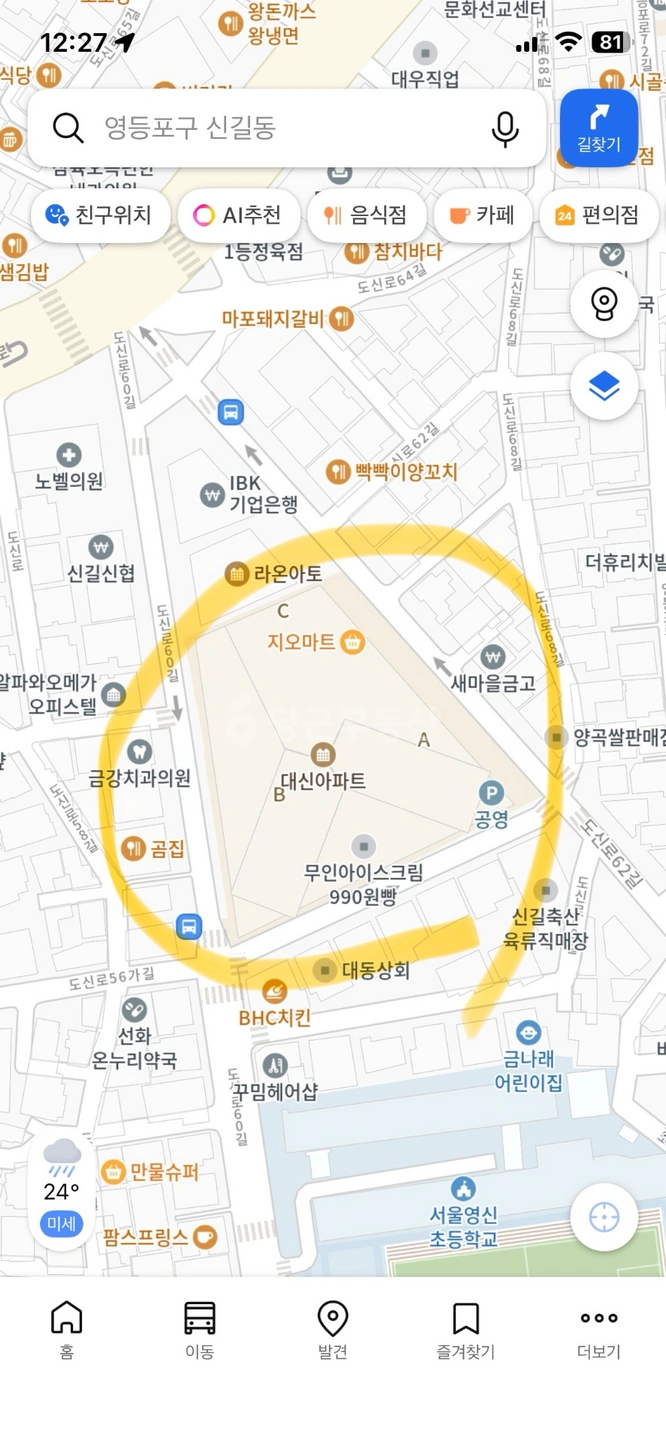Tap the 대신아파트 place marker
Screen dimensions: 666x1440
pos(322,767)
